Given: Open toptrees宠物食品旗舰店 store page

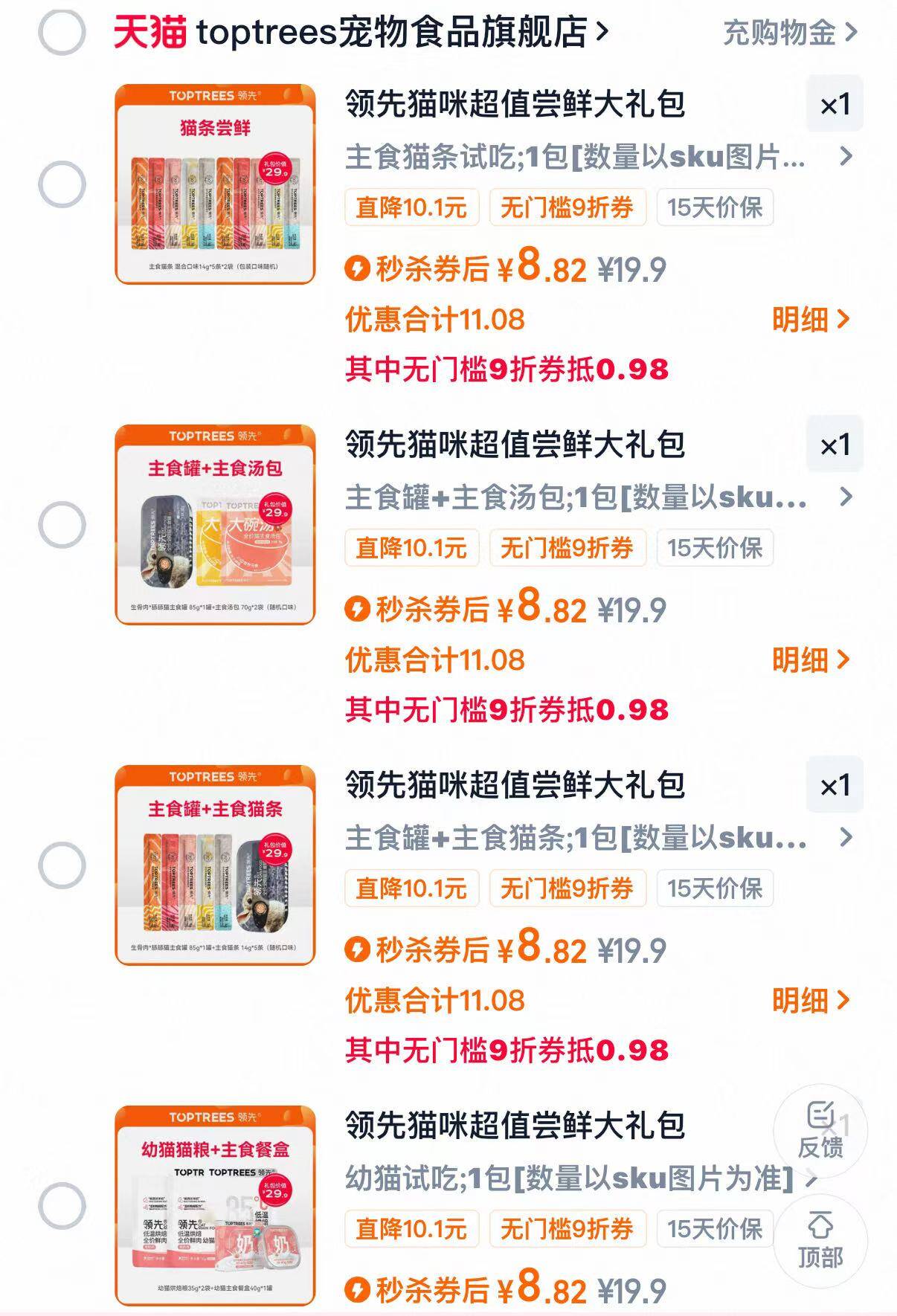Looking at the screenshot, I should 394,31.
